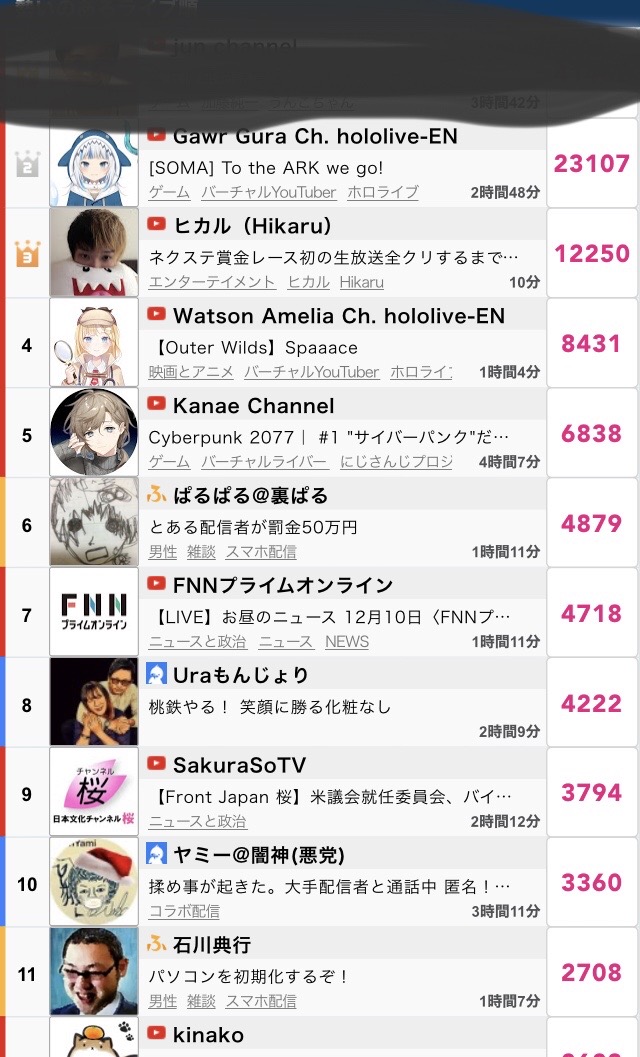640x1057 pixels.
Task: Tap the NEWS tag under FNNプライムオンライン
Action: pos(347,641)
